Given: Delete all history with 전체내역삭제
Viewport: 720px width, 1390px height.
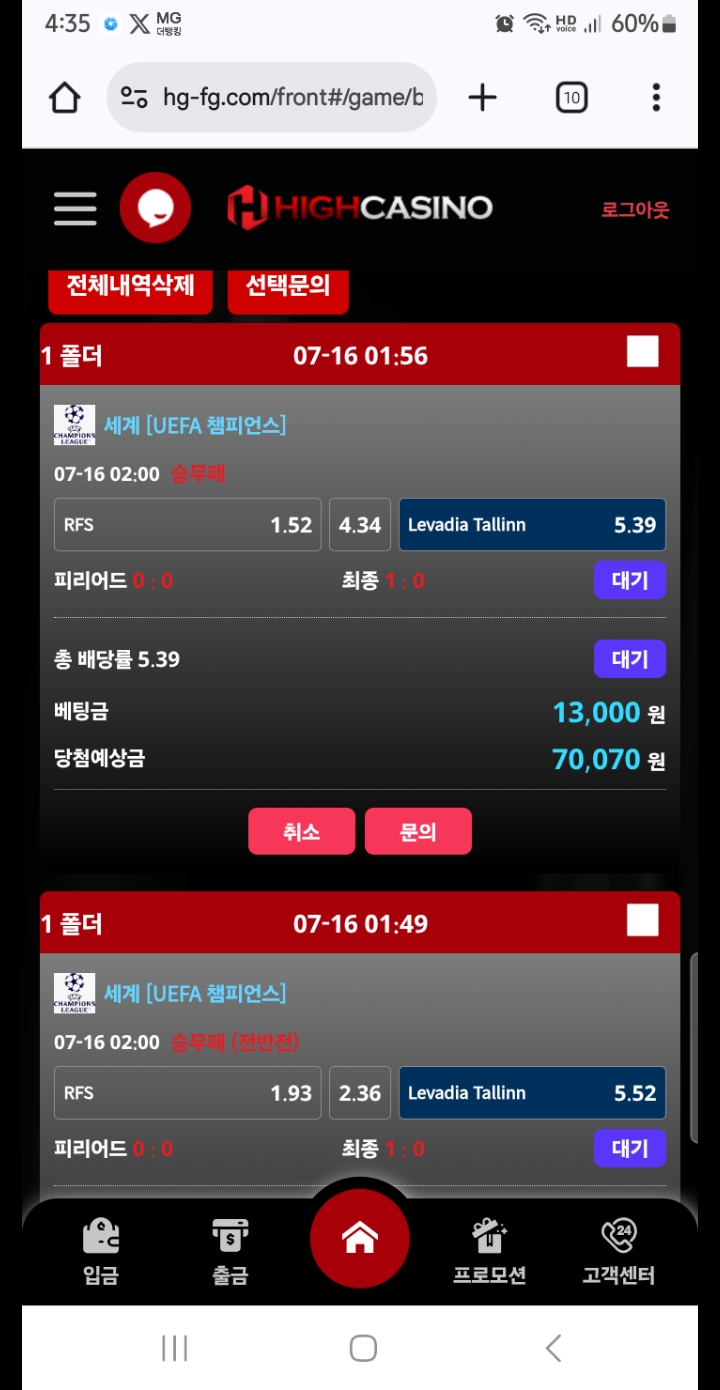Looking at the screenshot, I should [130, 288].
